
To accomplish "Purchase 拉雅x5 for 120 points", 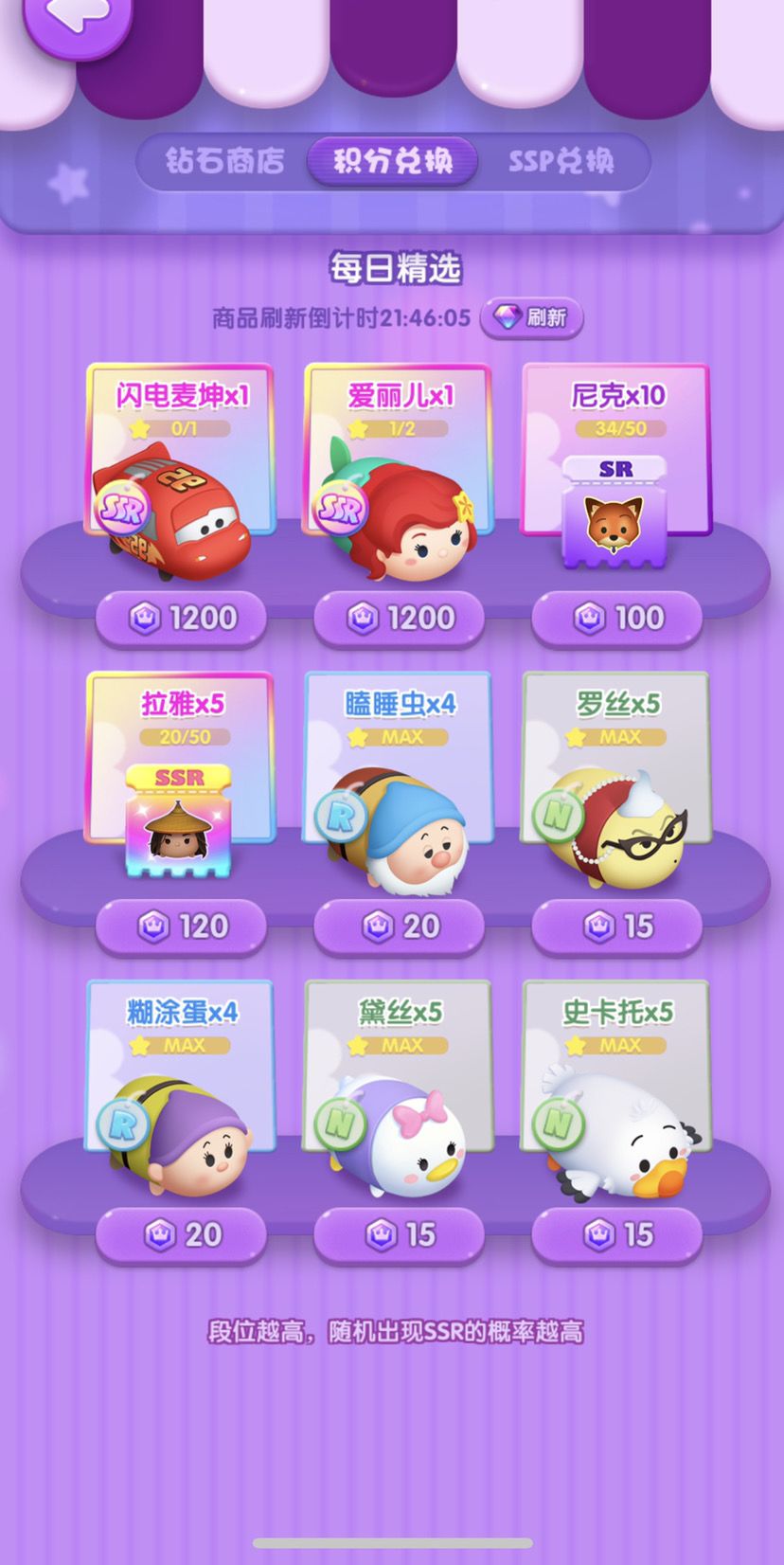I will pos(181,926).
